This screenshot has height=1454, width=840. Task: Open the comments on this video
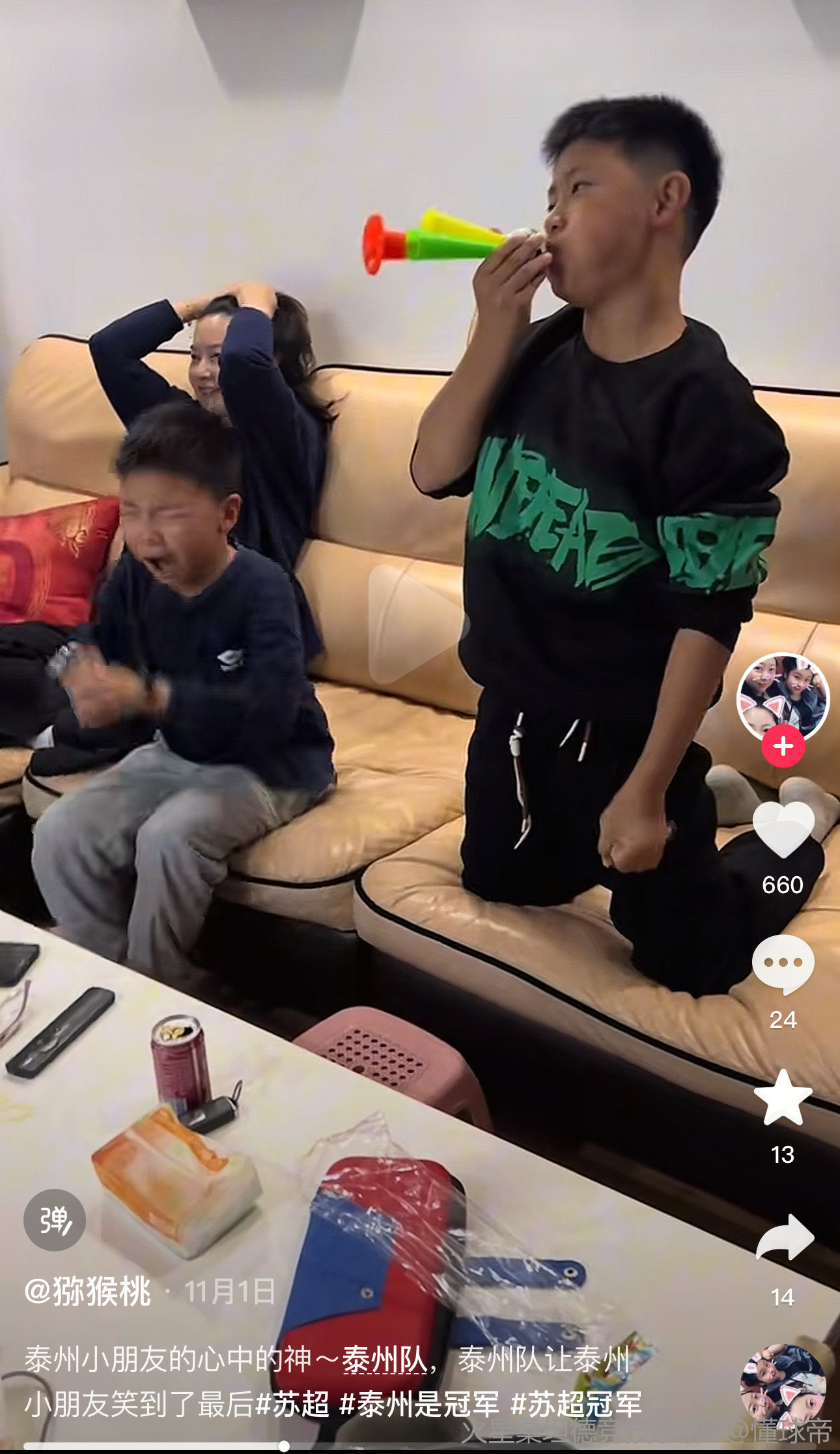(x=783, y=963)
